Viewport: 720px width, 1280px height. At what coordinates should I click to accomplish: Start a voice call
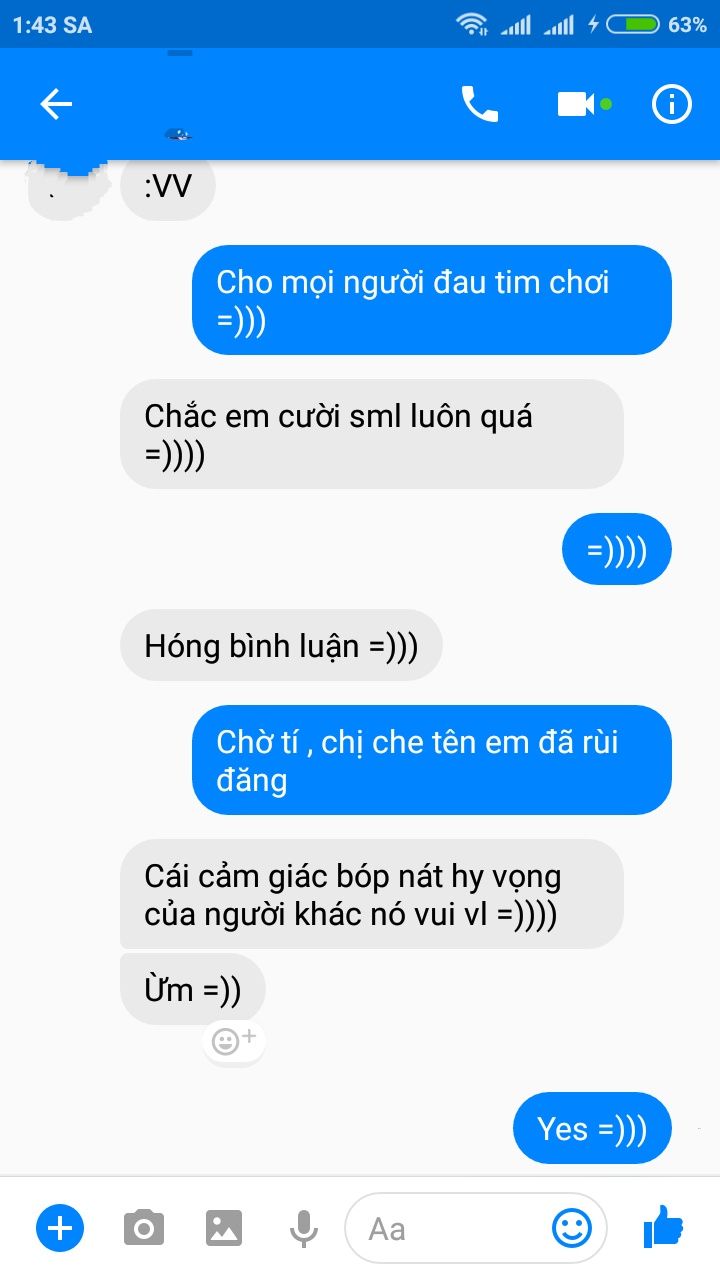[x=479, y=104]
